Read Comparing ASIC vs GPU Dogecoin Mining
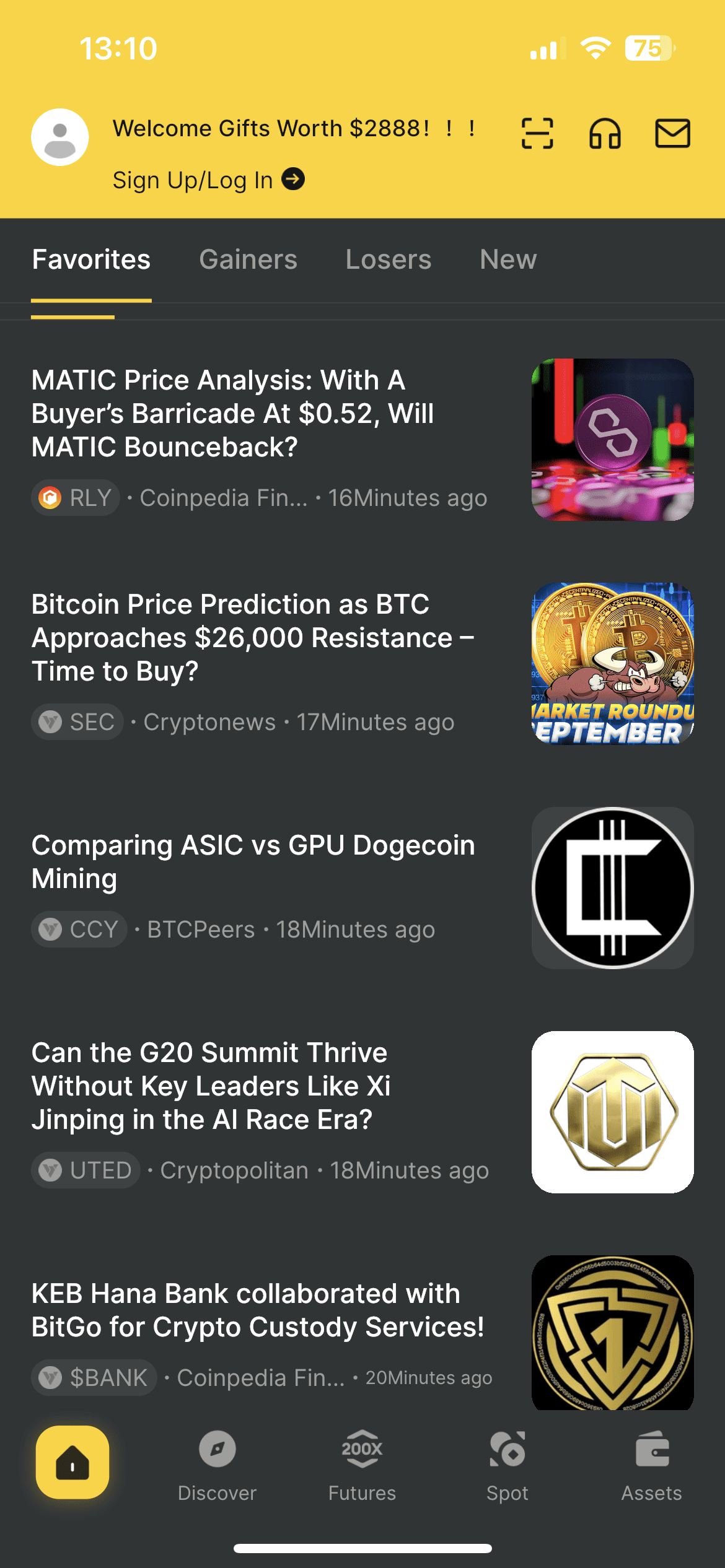This screenshot has width=725, height=1568. (x=253, y=862)
